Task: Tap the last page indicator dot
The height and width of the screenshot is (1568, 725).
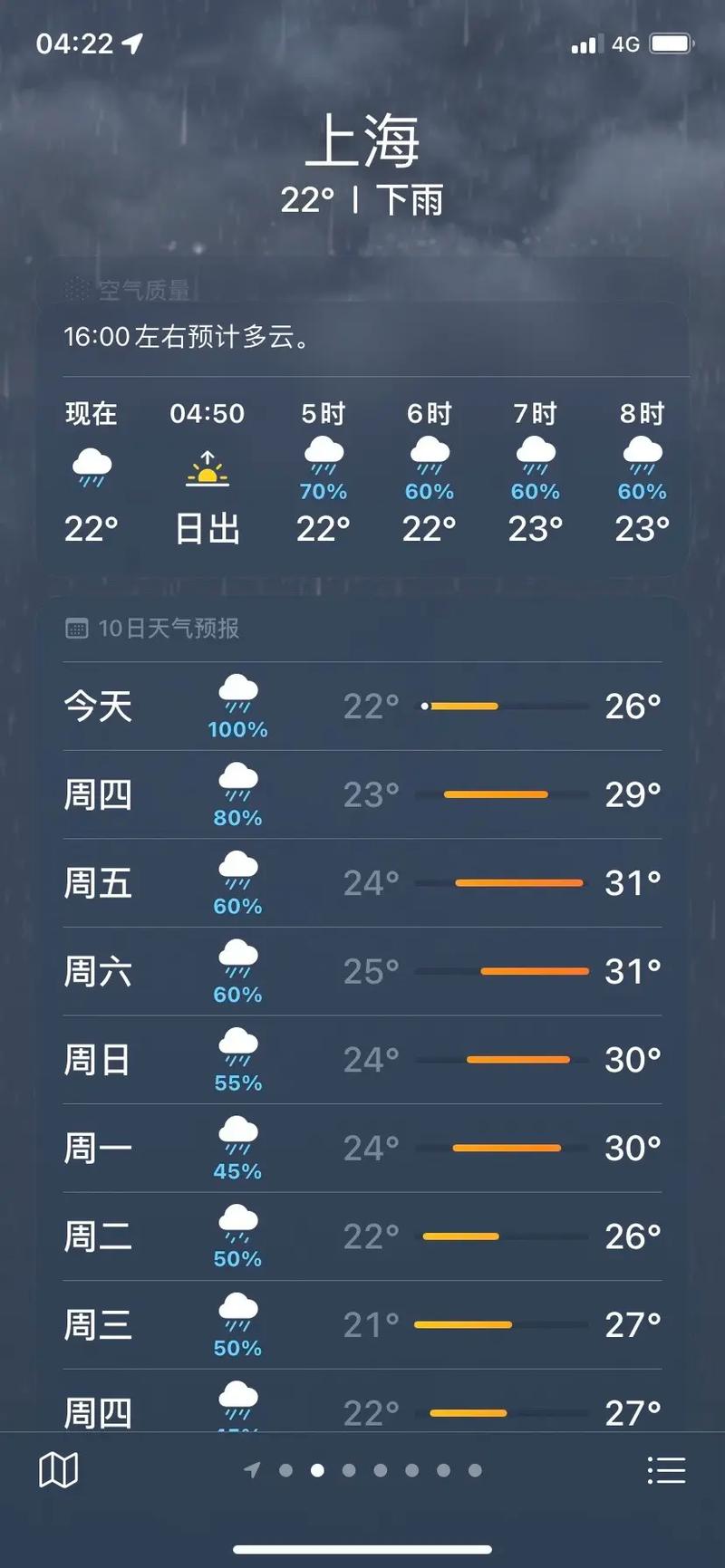Action: coord(475,1470)
